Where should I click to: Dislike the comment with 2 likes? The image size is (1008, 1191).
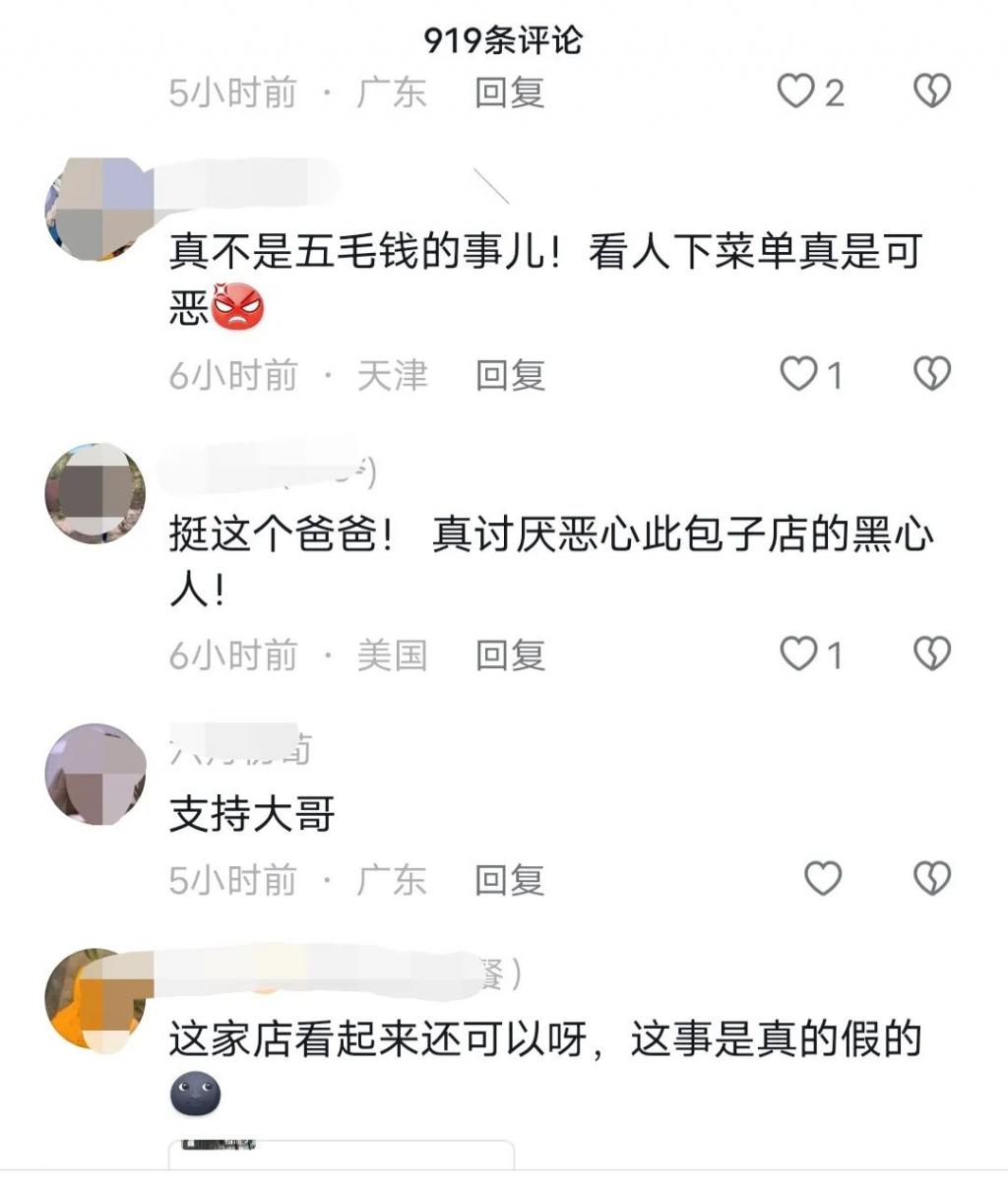pyautogui.click(x=931, y=92)
